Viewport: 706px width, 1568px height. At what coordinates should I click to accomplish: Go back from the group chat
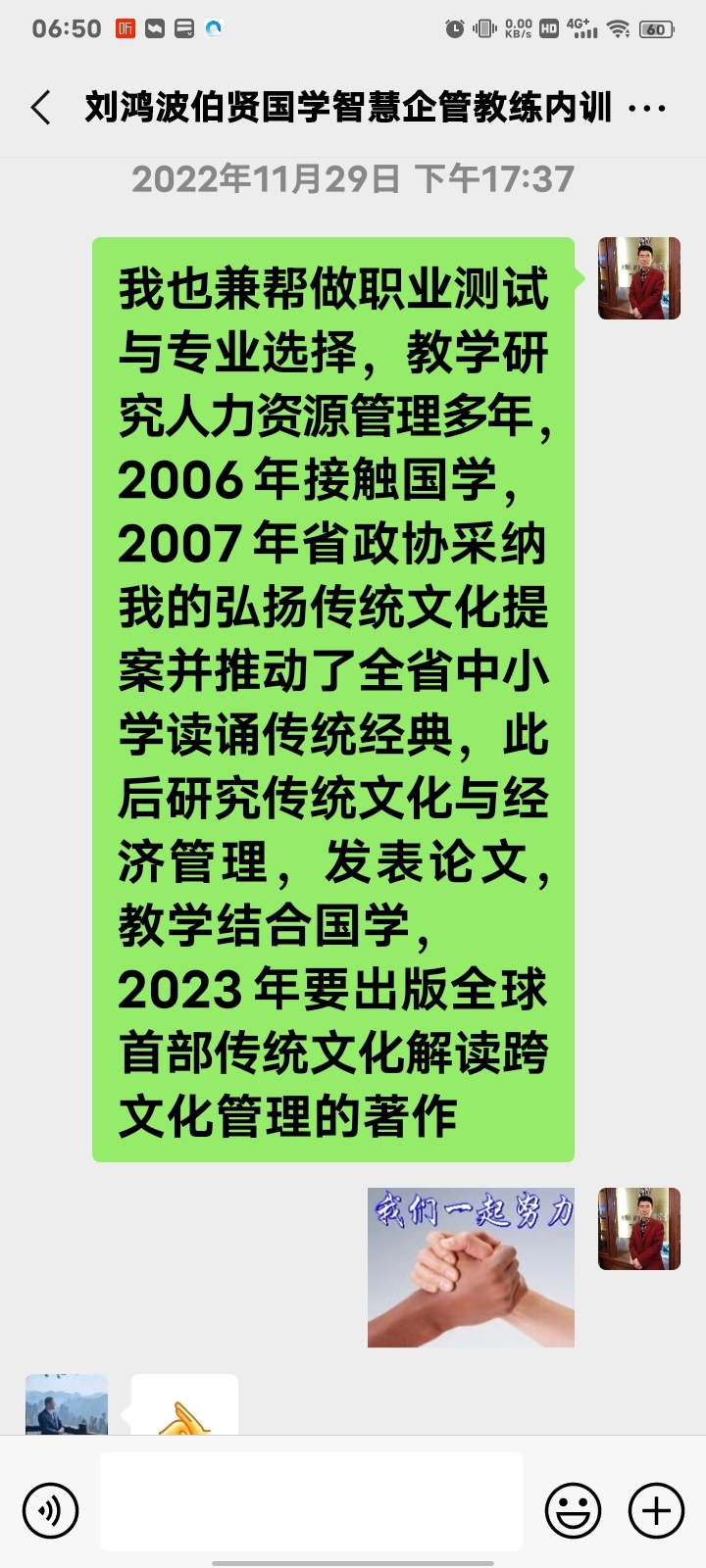(41, 108)
